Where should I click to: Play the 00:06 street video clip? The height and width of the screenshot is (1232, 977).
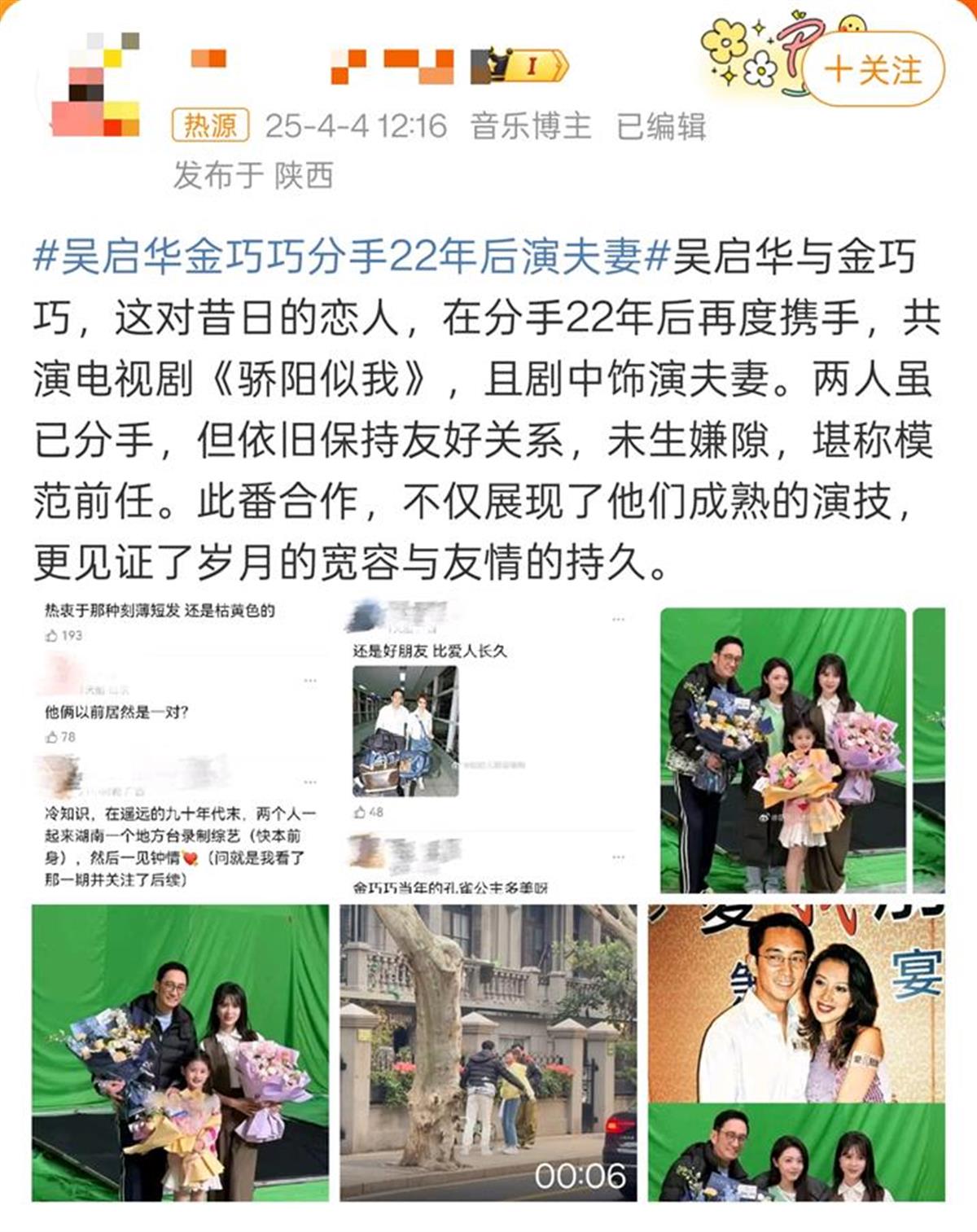pyautogui.click(x=488, y=1052)
